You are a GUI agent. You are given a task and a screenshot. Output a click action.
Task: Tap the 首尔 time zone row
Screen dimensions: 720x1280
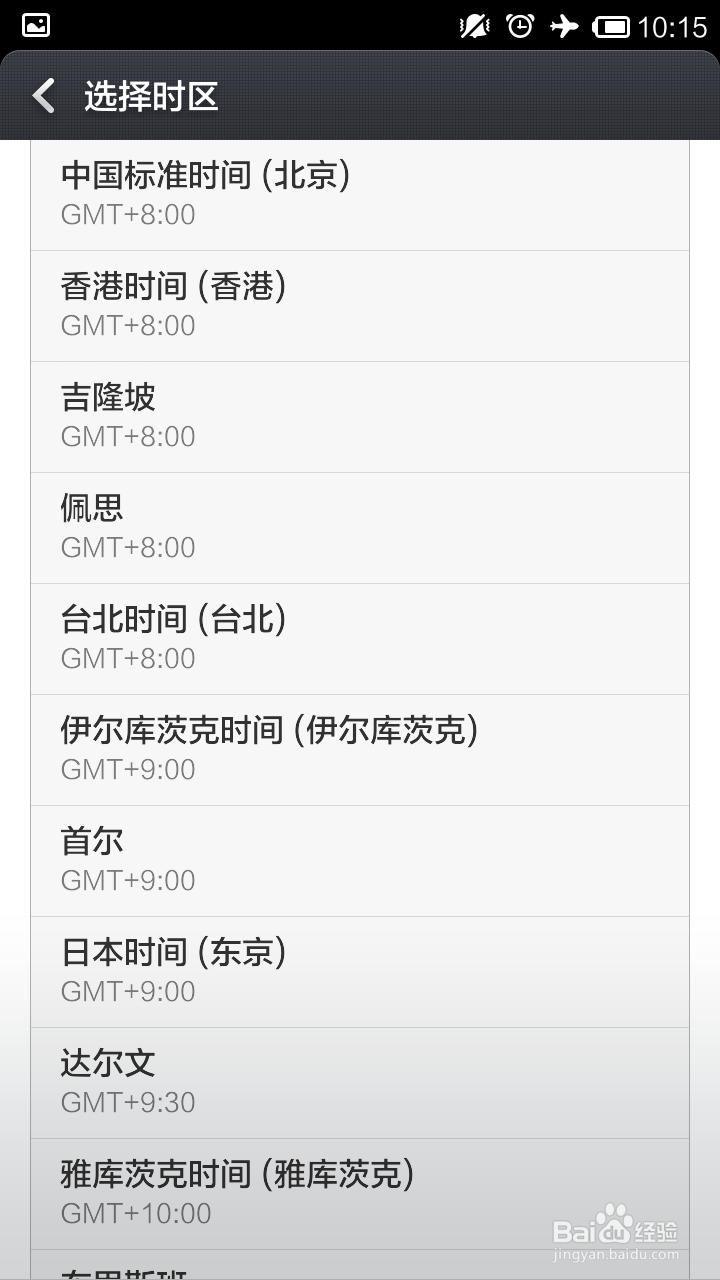(x=360, y=860)
